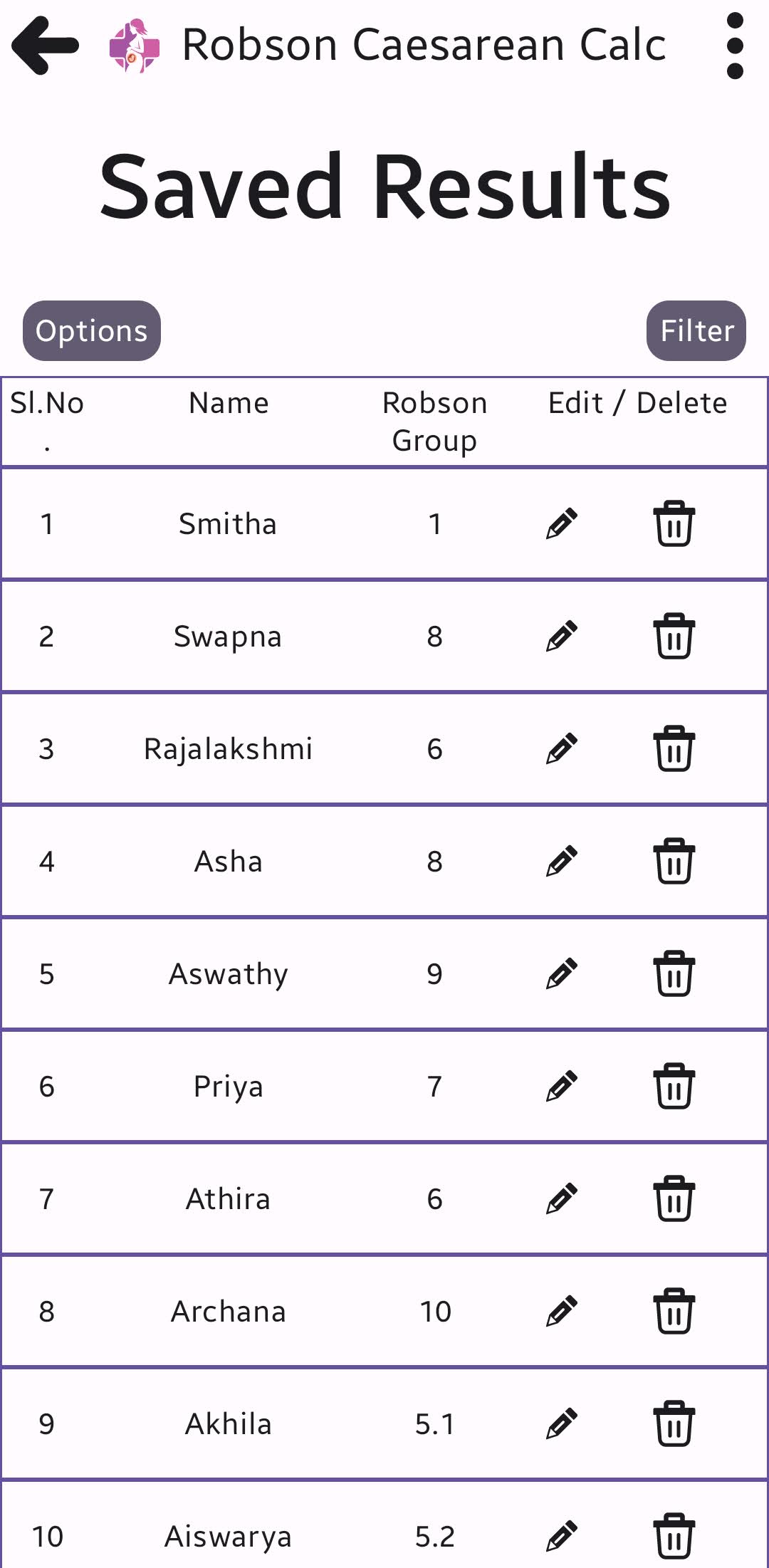This screenshot has width=769, height=1568.
Task: Delete Smitha's saved result
Action: 674,523
